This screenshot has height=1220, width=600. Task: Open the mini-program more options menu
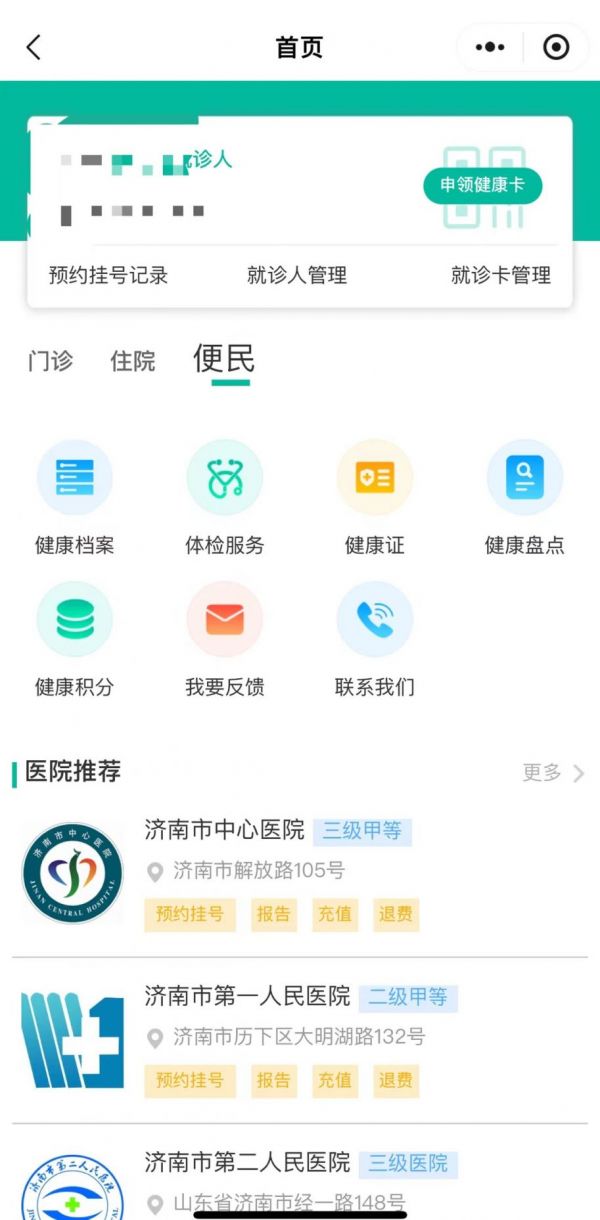(489, 47)
